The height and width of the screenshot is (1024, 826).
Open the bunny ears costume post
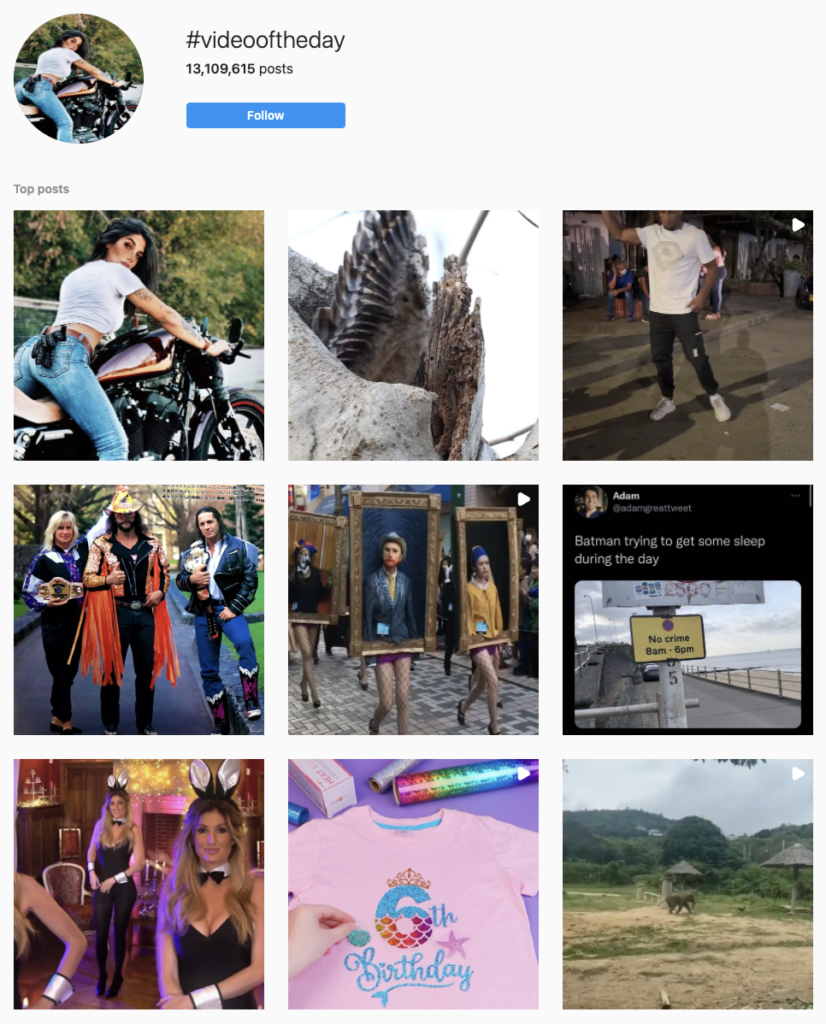[x=138, y=884]
